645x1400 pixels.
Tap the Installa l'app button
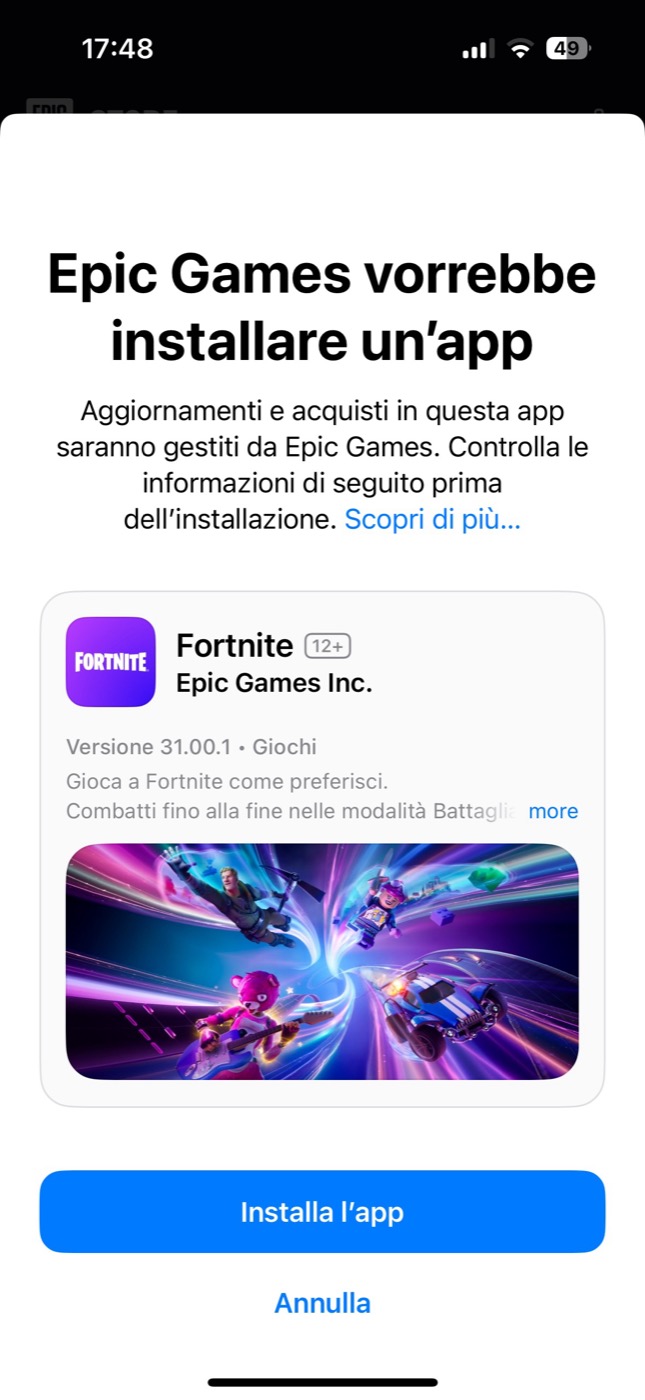322,1212
